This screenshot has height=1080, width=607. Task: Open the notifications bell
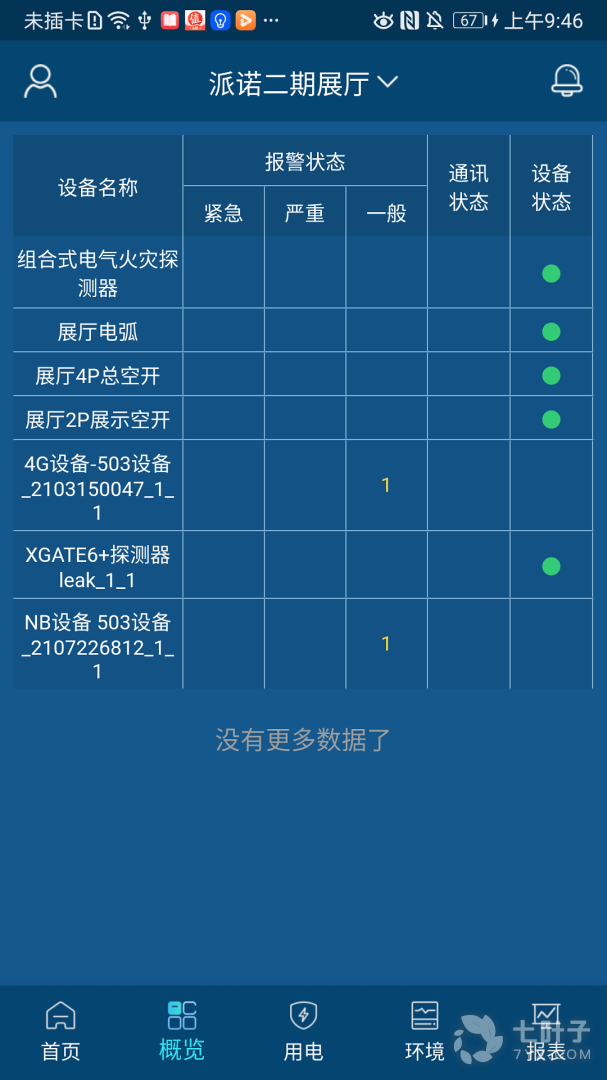(566, 82)
